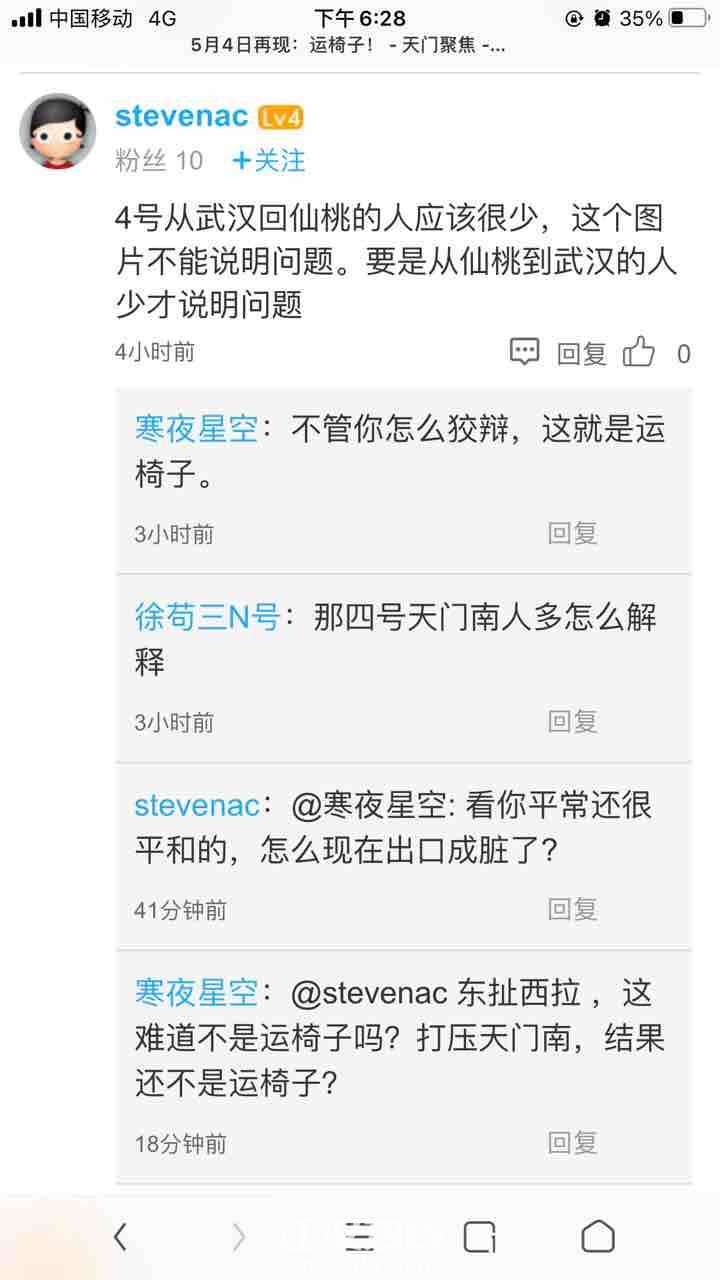
Task: Open the stevenac username link
Action: (181, 116)
